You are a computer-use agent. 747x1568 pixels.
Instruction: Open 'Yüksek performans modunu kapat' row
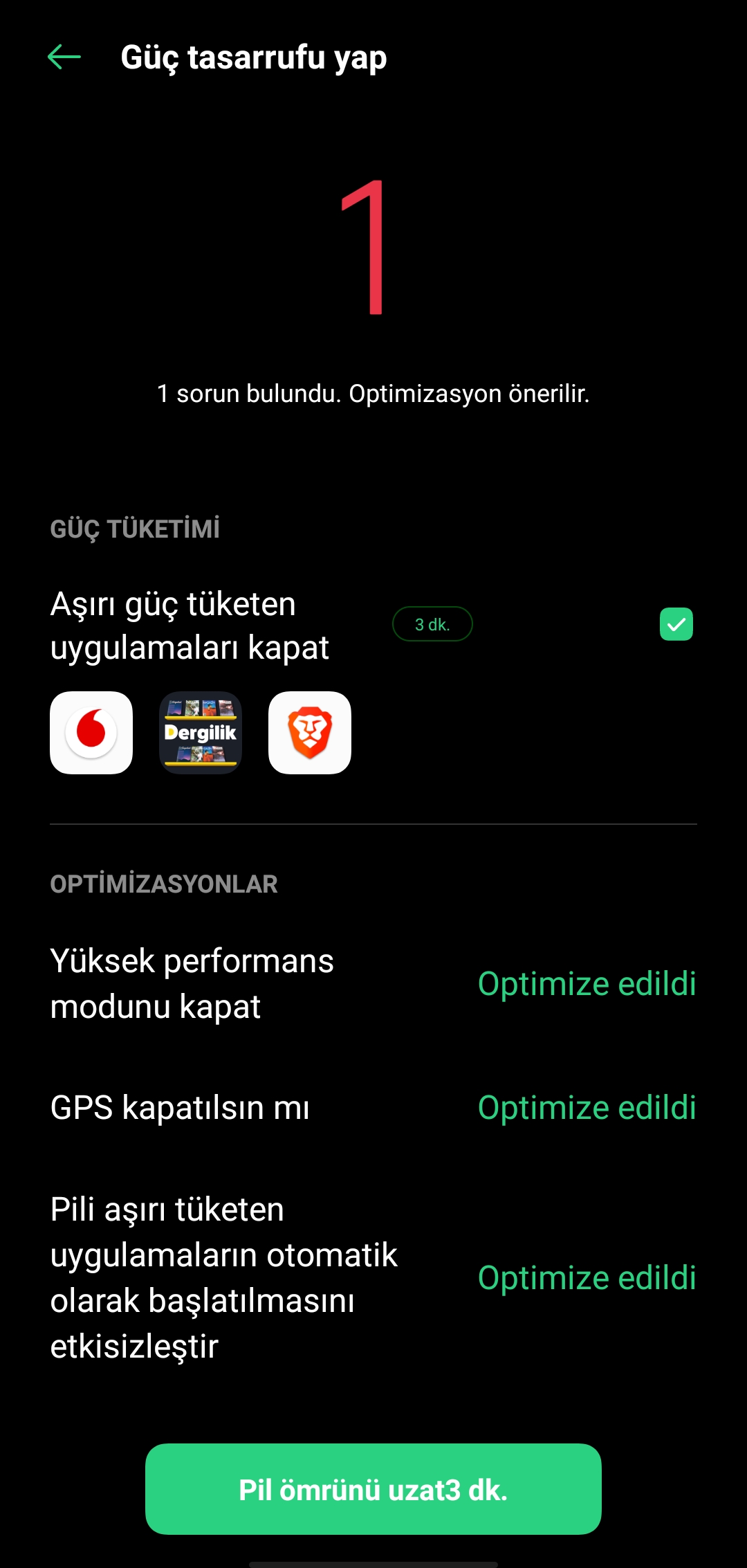(373, 983)
